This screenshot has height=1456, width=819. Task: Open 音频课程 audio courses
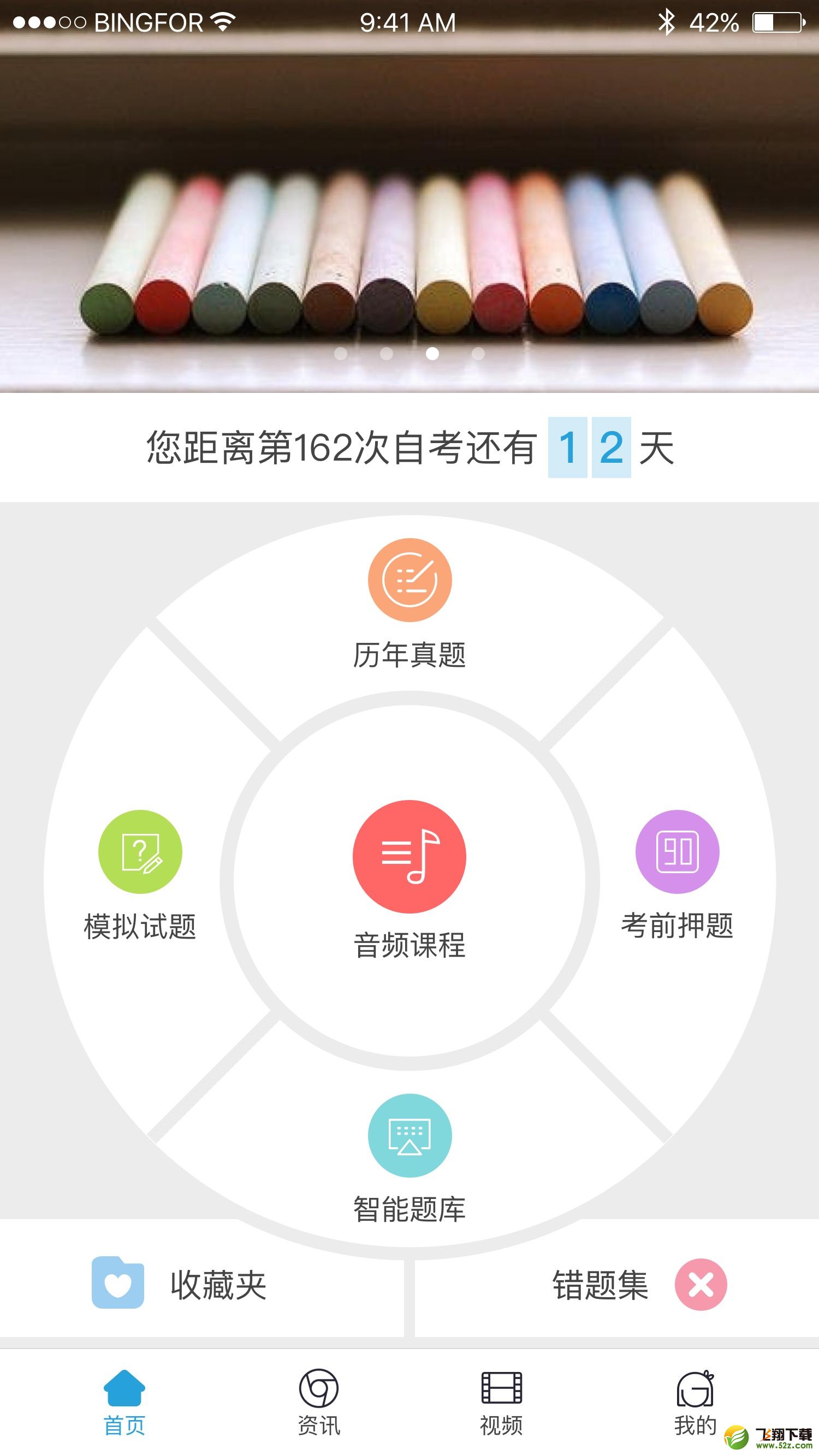tap(410, 880)
